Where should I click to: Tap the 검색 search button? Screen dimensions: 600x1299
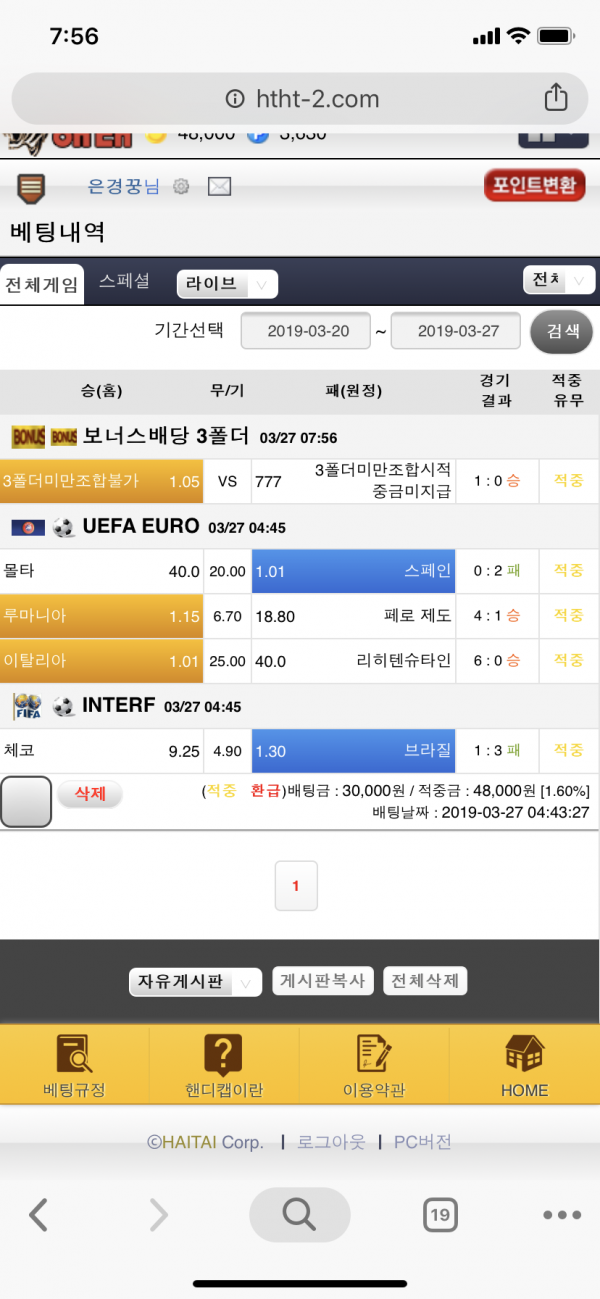click(x=561, y=332)
